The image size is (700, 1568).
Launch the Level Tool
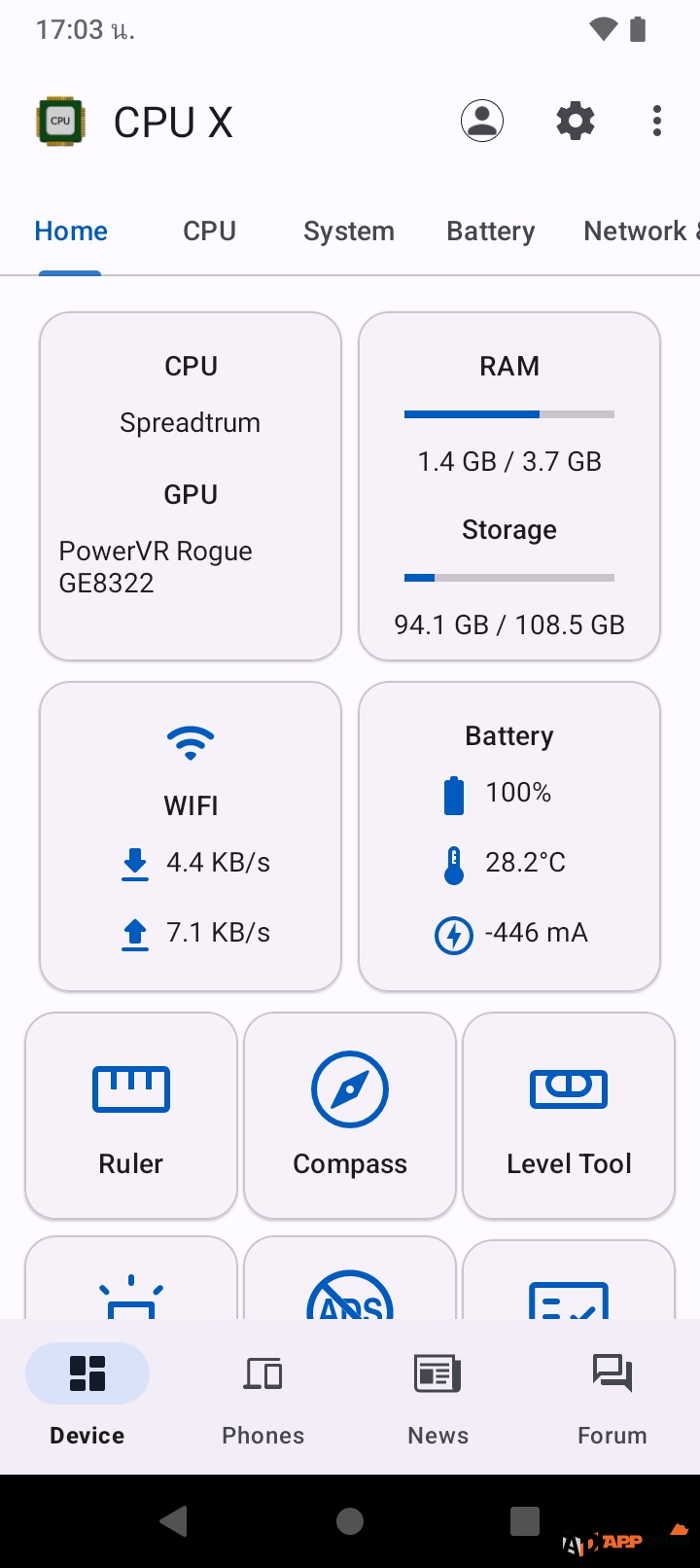click(569, 1116)
